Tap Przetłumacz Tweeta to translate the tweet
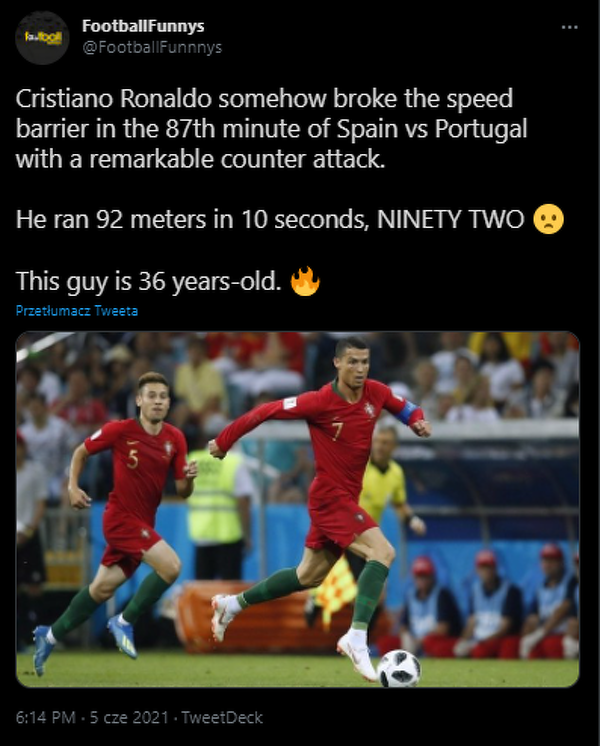600x746 pixels. coord(77,311)
